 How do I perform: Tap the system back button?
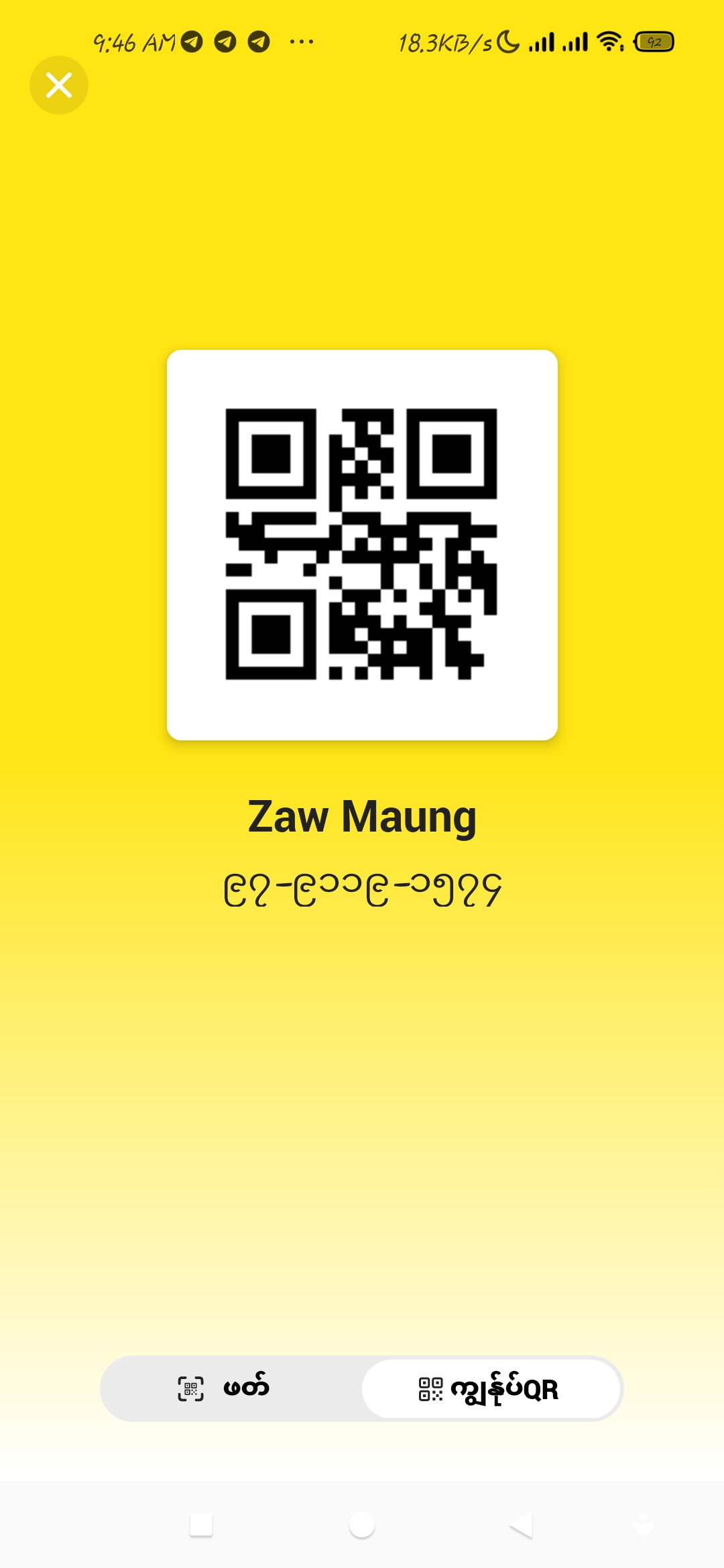point(522,1525)
